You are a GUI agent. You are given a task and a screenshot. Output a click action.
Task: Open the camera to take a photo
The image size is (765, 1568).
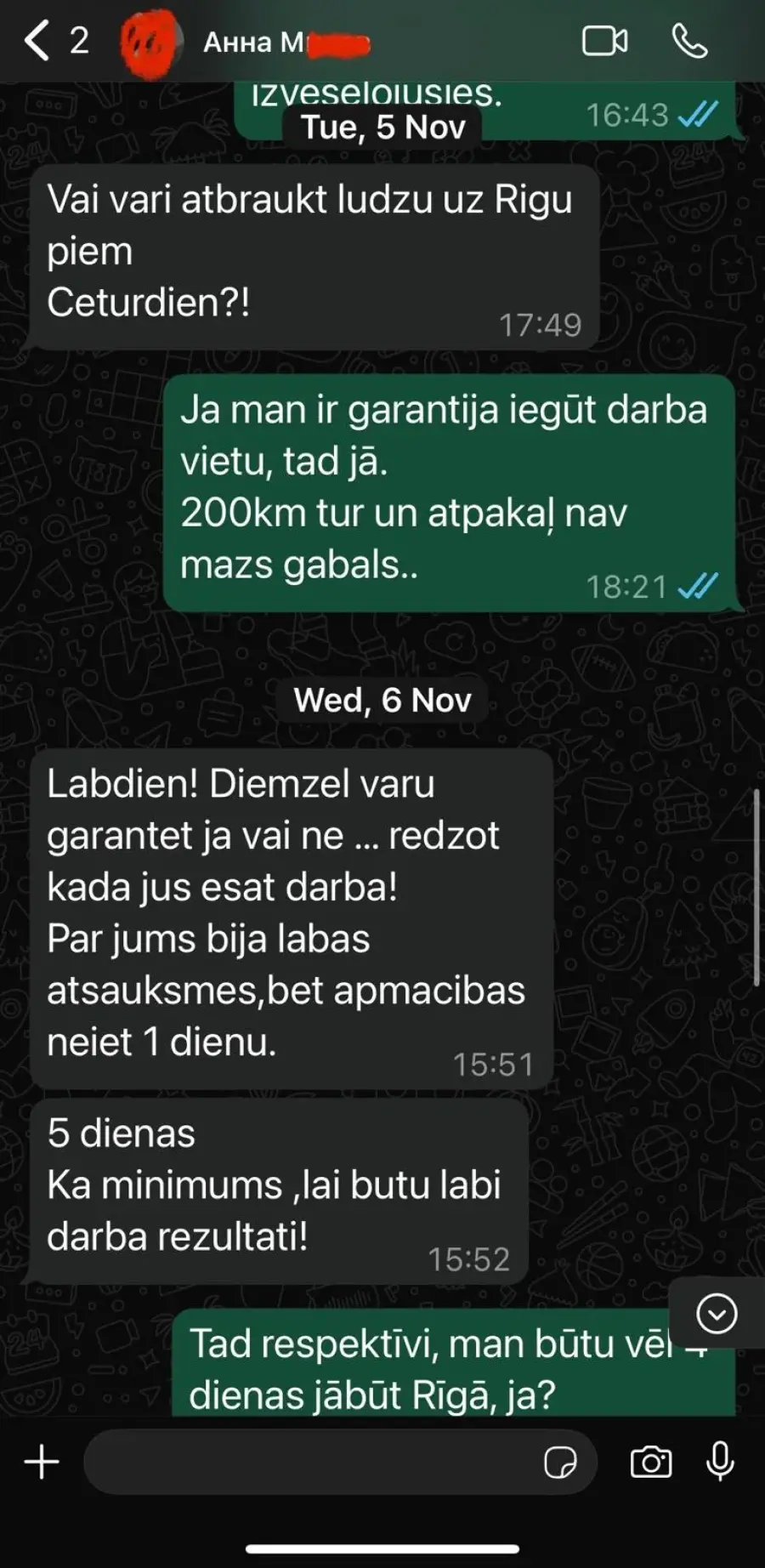651,1463
